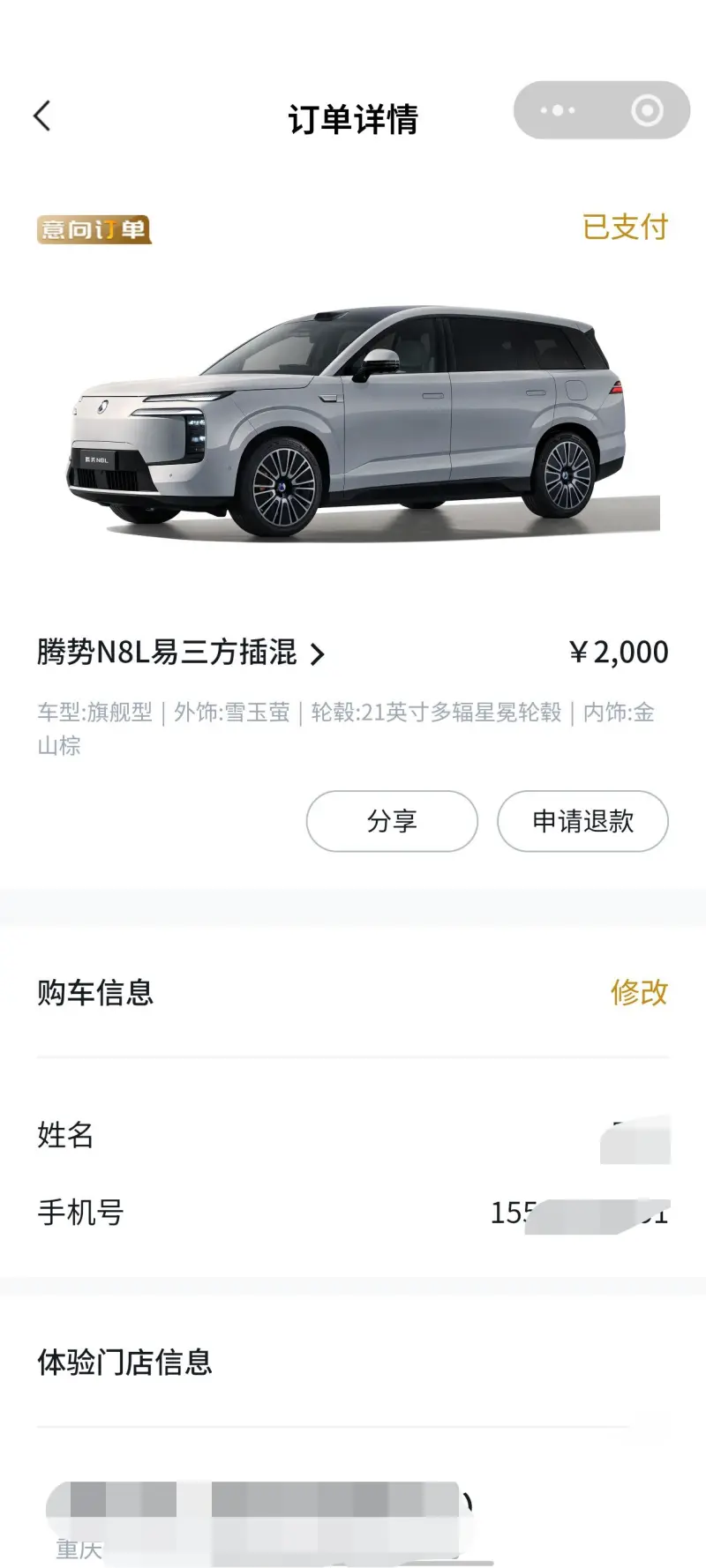Select the 手机号 phone number field
This screenshot has width=706, height=1568.
click(80, 1213)
